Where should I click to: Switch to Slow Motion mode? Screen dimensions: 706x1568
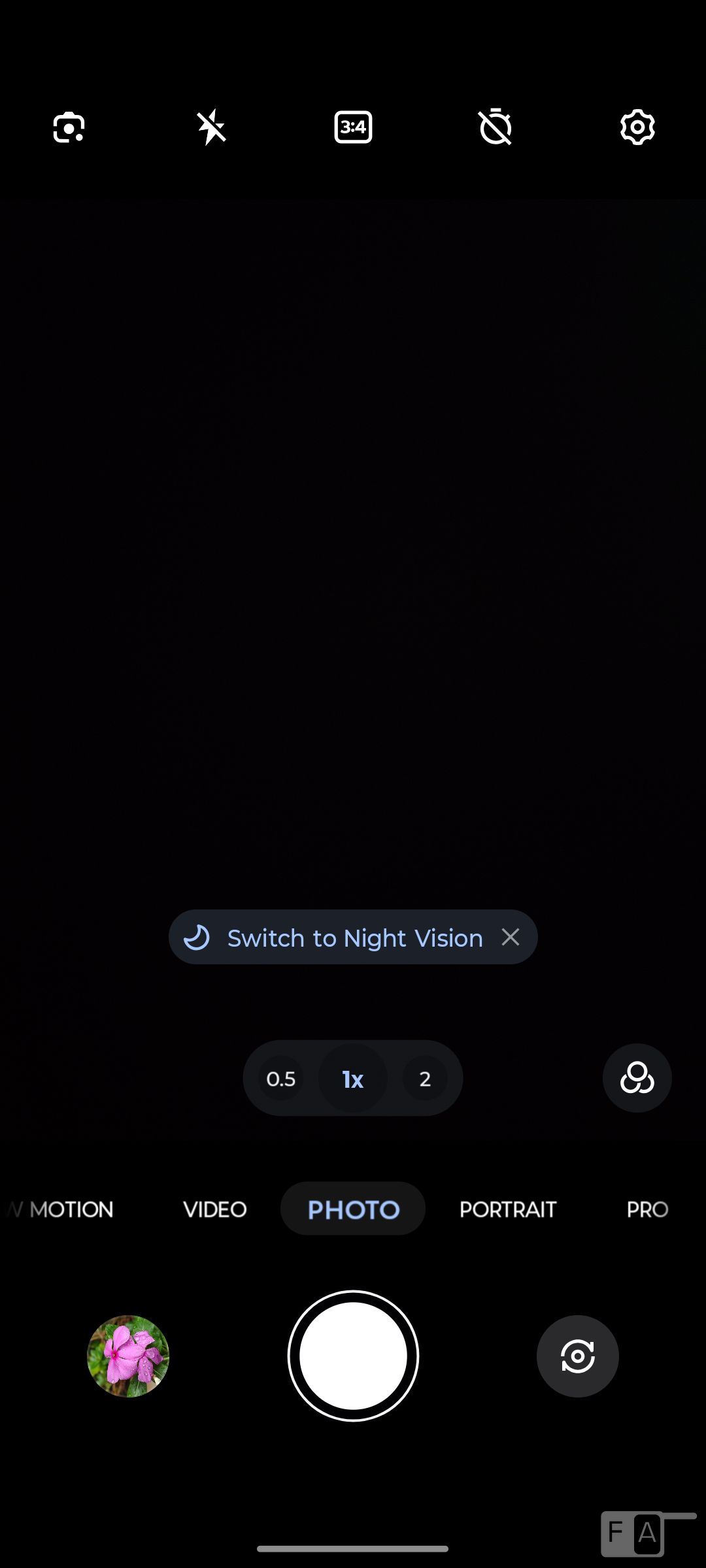[65, 1209]
